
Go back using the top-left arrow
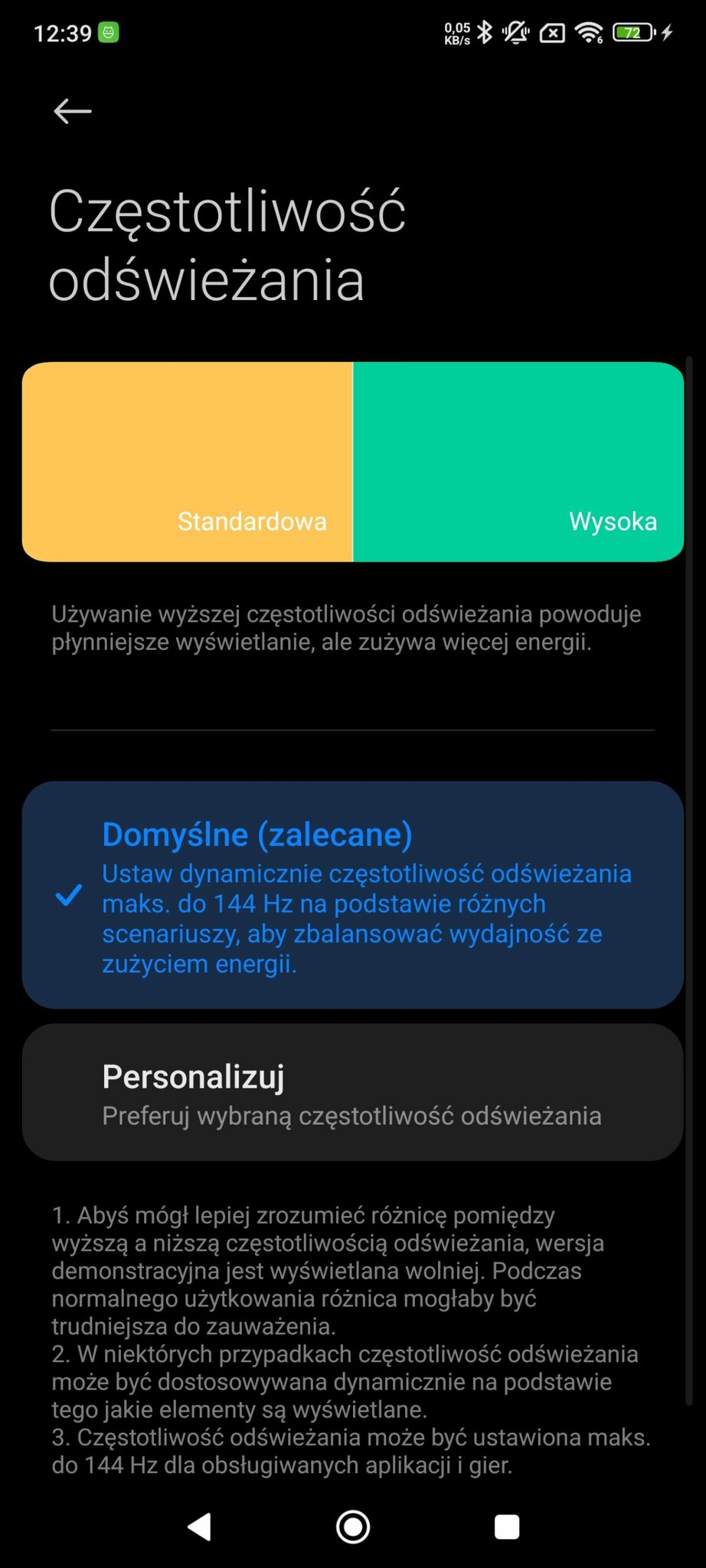[73, 111]
